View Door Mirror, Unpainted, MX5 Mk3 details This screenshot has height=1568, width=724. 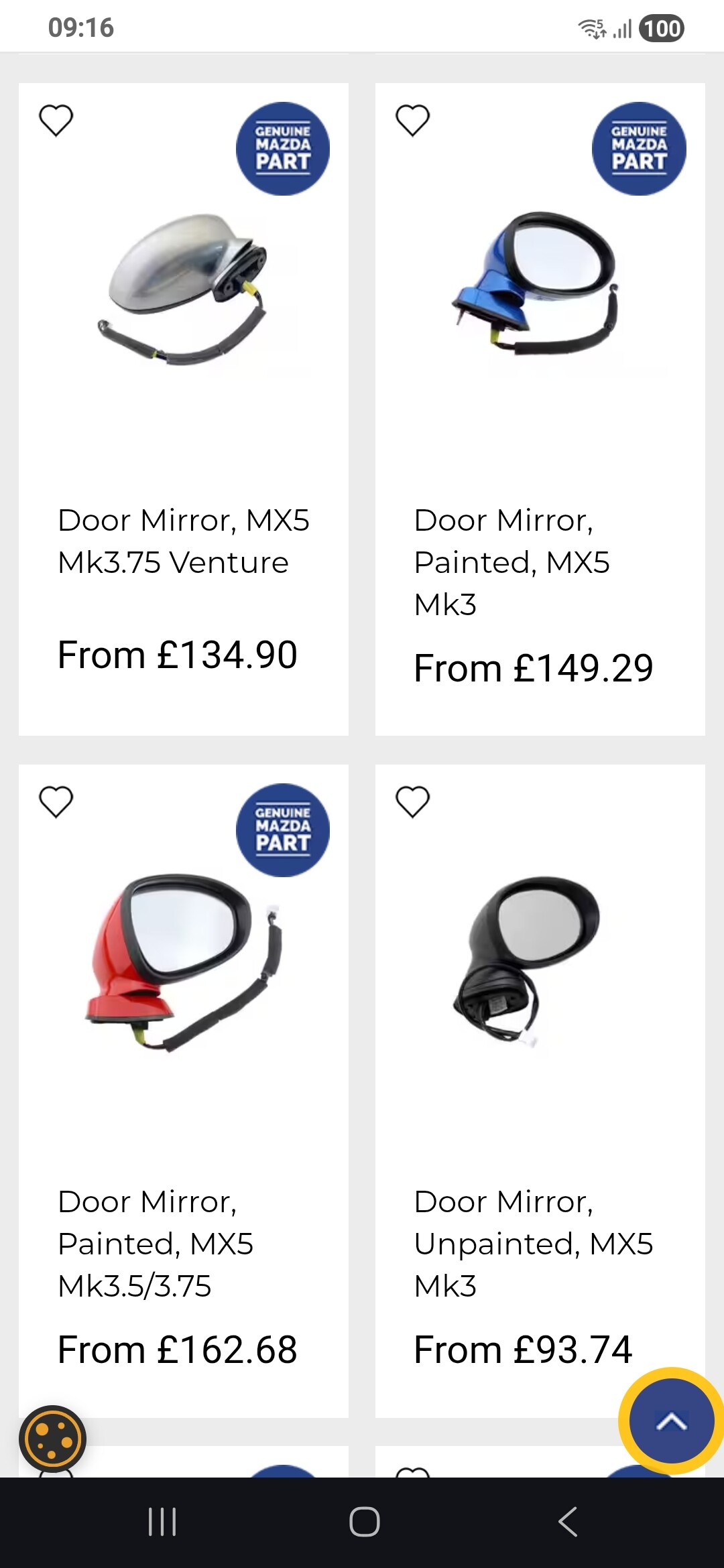point(533,1243)
